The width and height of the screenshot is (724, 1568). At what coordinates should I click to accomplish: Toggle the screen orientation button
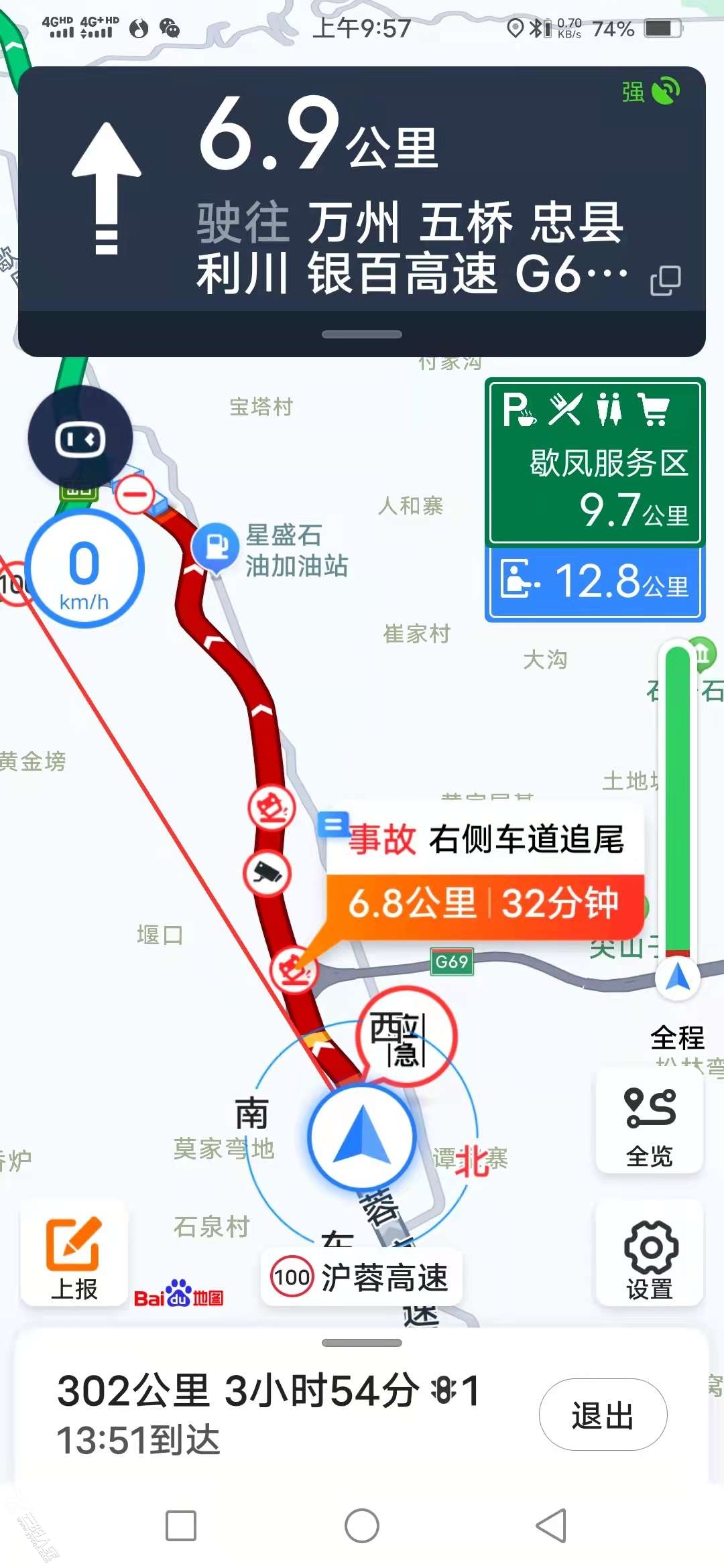click(x=80, y=440)
